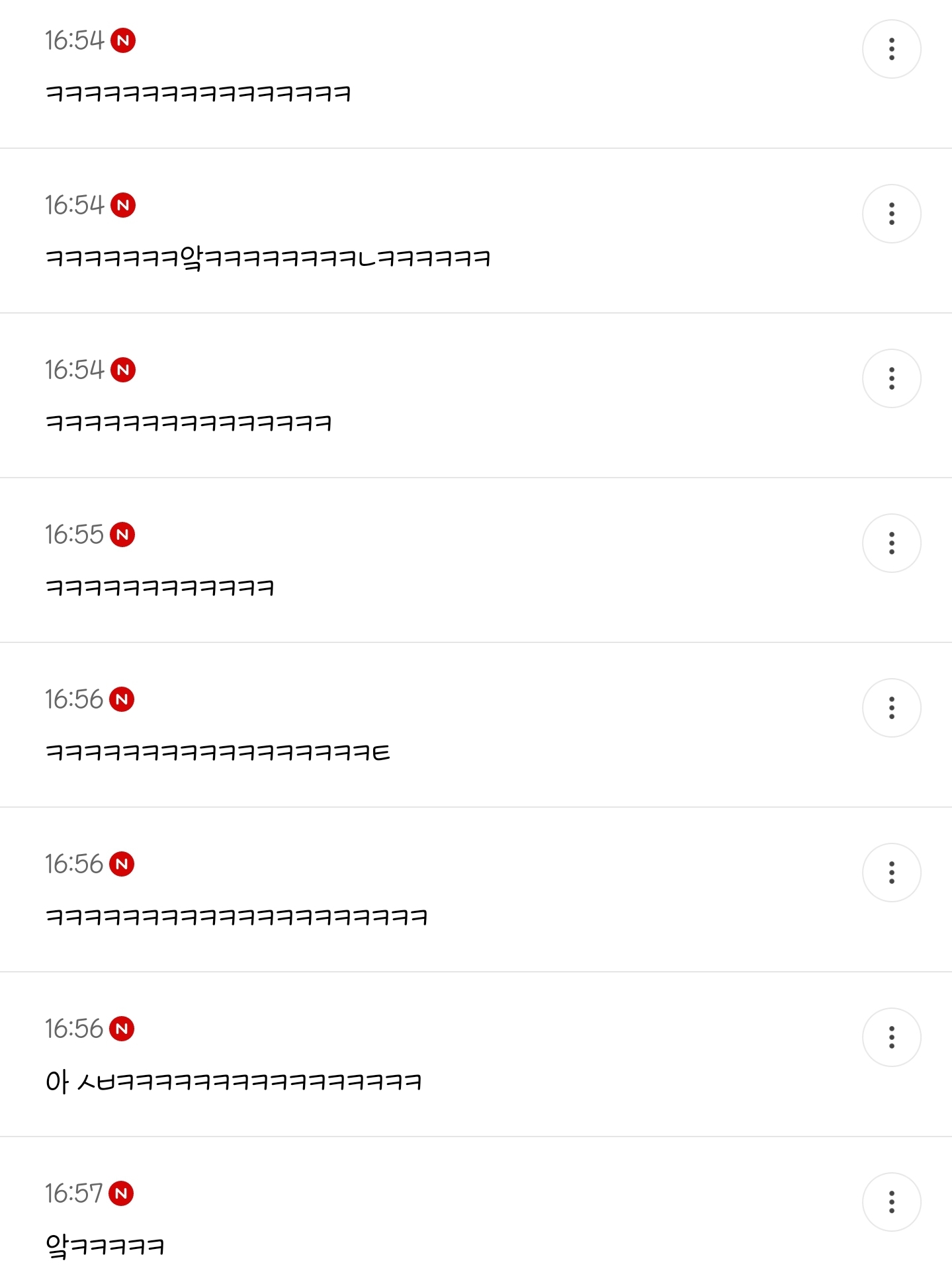Image resolution: width=952 pixels, height=1288 pixels.
Task: Tap three-dot menu on the '아 ㅅㅂ' comment
Action: point(891,1037)
